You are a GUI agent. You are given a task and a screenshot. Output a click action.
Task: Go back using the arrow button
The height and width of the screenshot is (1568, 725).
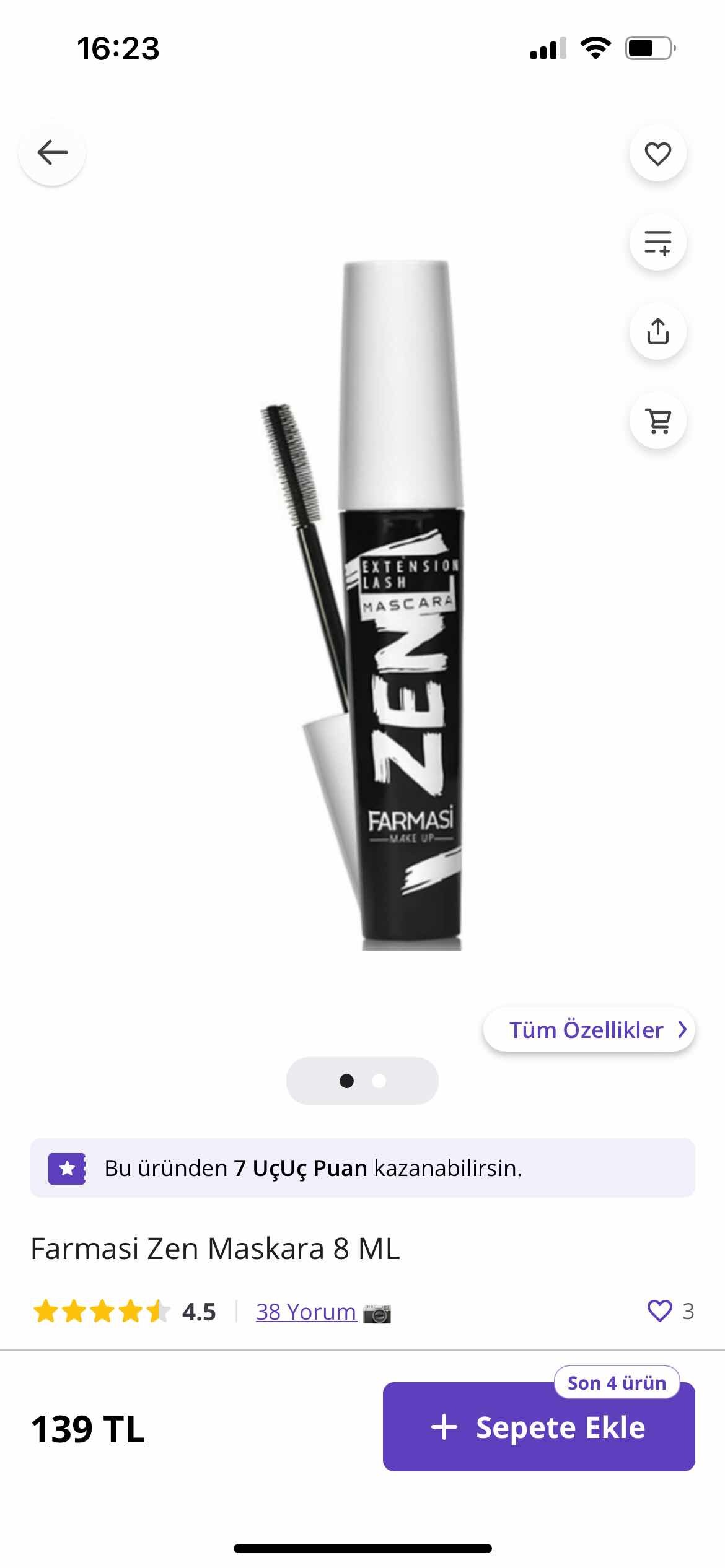pyautogui.click(x=52, y=152)
